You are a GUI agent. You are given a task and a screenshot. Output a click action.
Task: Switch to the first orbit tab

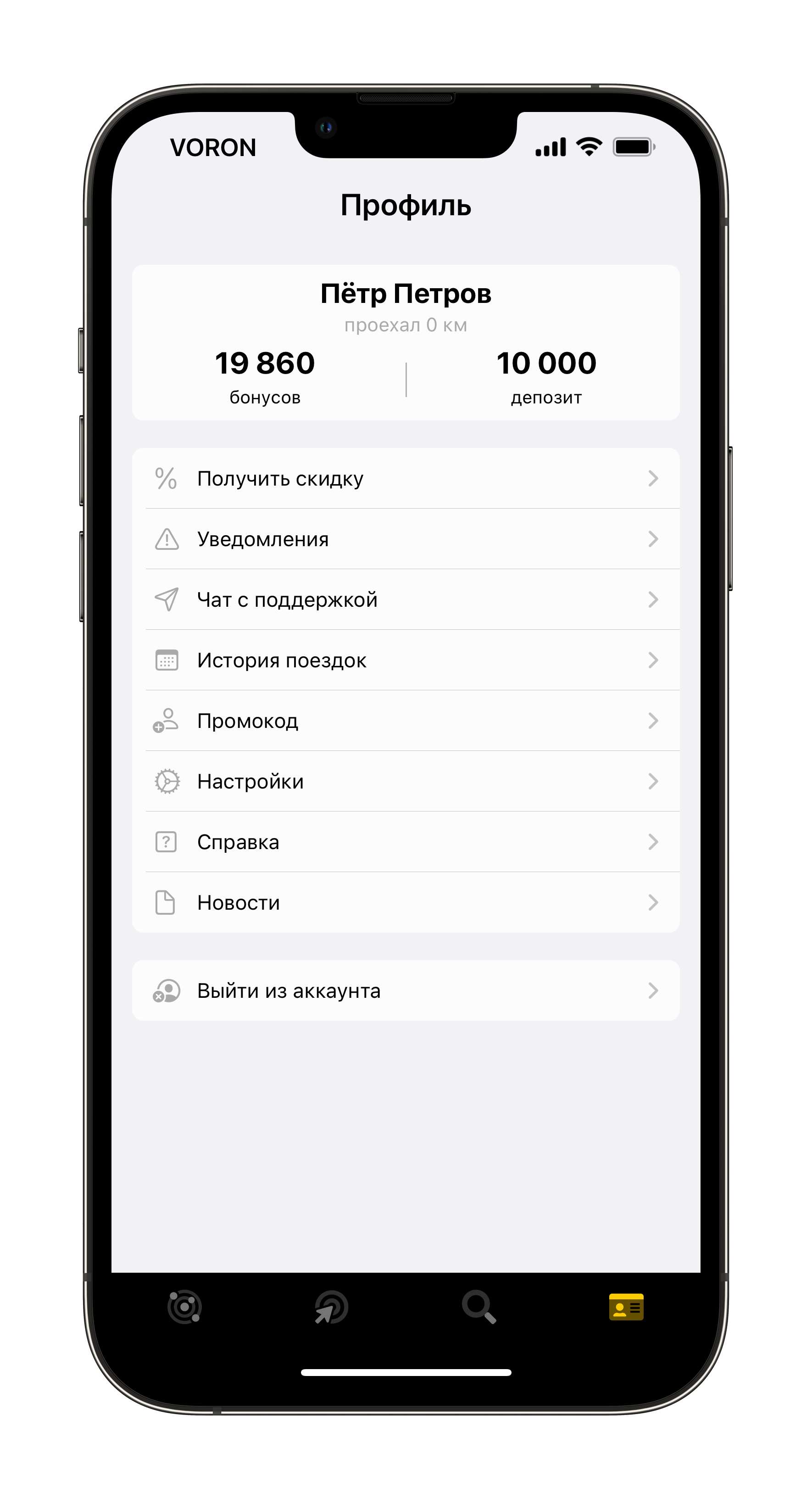click(184, 1307)
